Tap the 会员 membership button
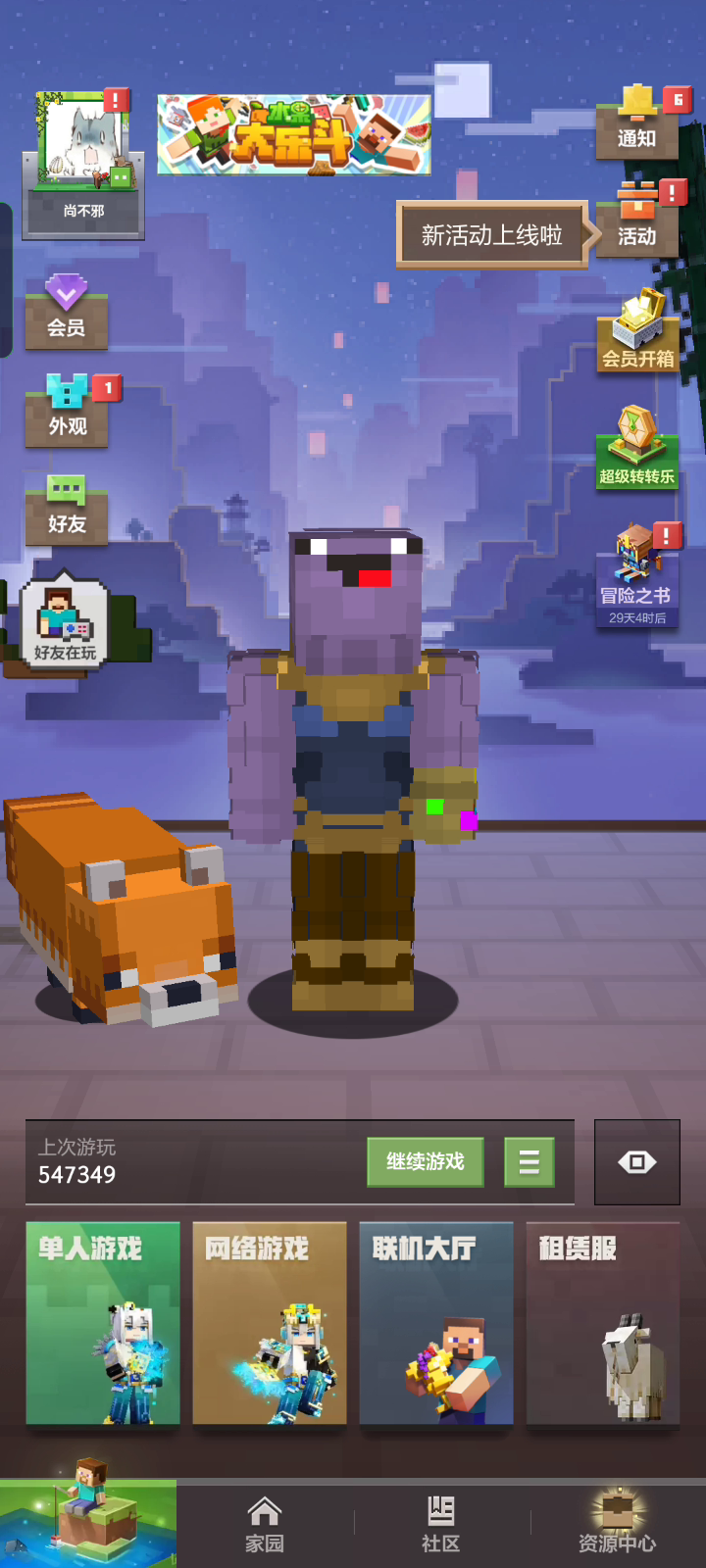The image size is (706, 1568). point(67,312)
